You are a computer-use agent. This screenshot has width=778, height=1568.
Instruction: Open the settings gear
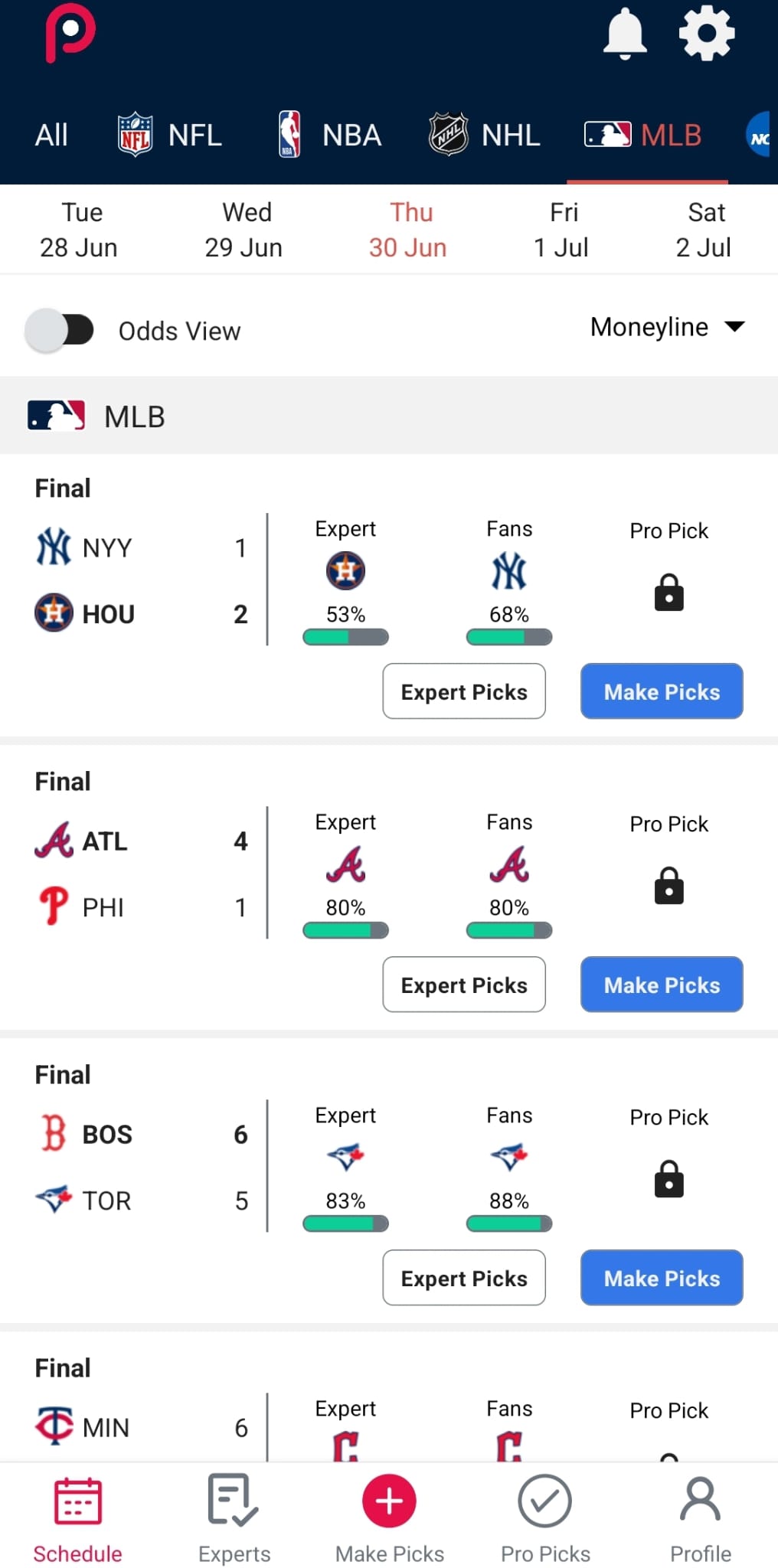[706, 34]
